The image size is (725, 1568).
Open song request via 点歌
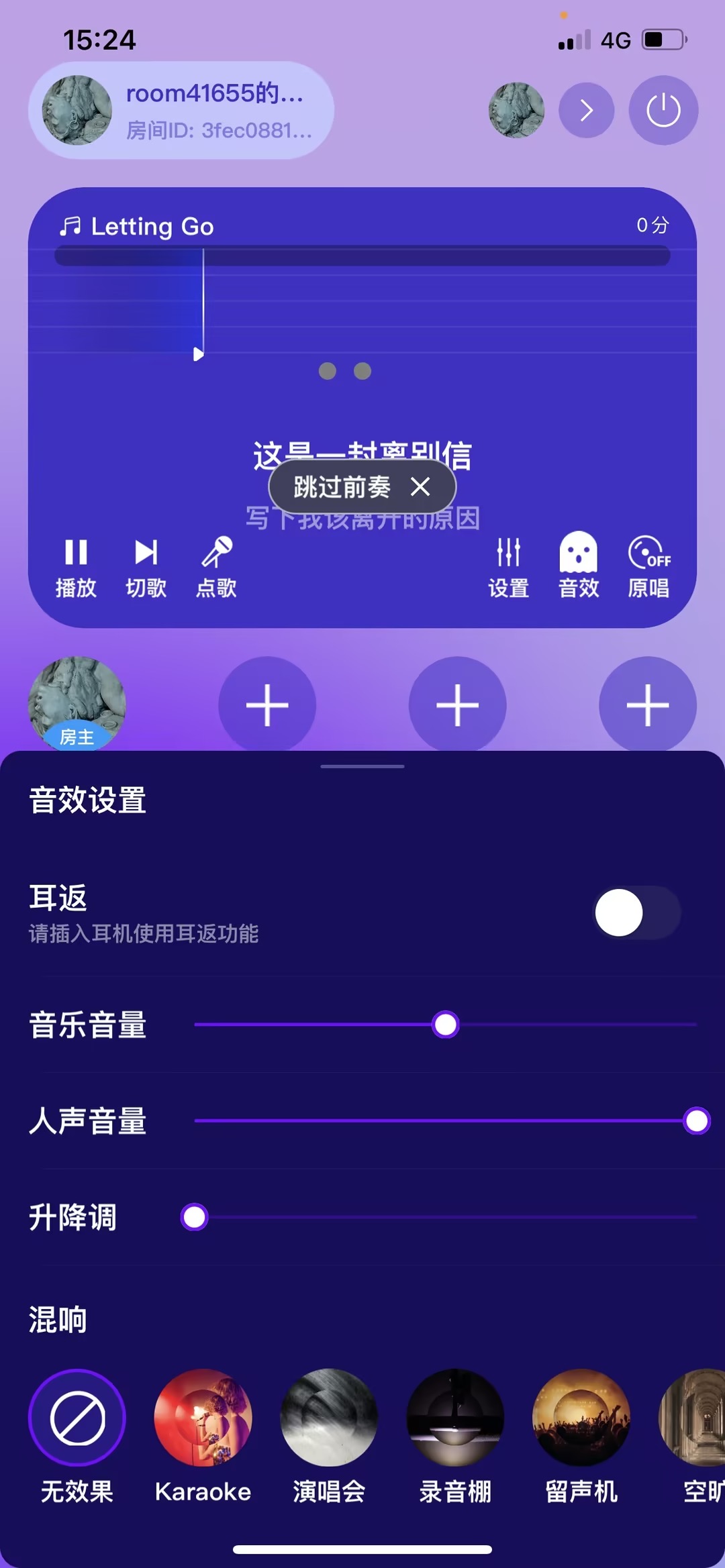[216, 567]
